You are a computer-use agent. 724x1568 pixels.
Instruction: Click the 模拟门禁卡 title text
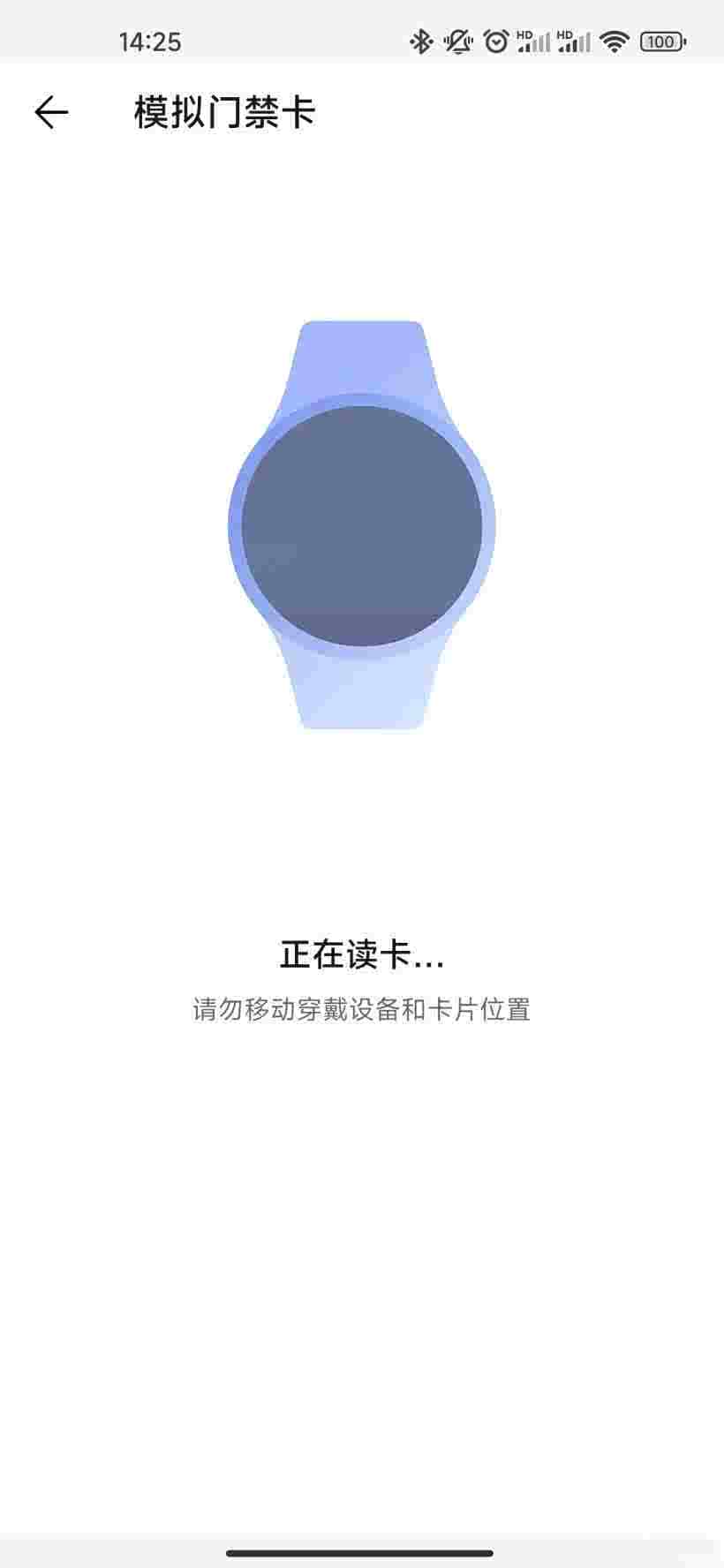tap(223, 111)
